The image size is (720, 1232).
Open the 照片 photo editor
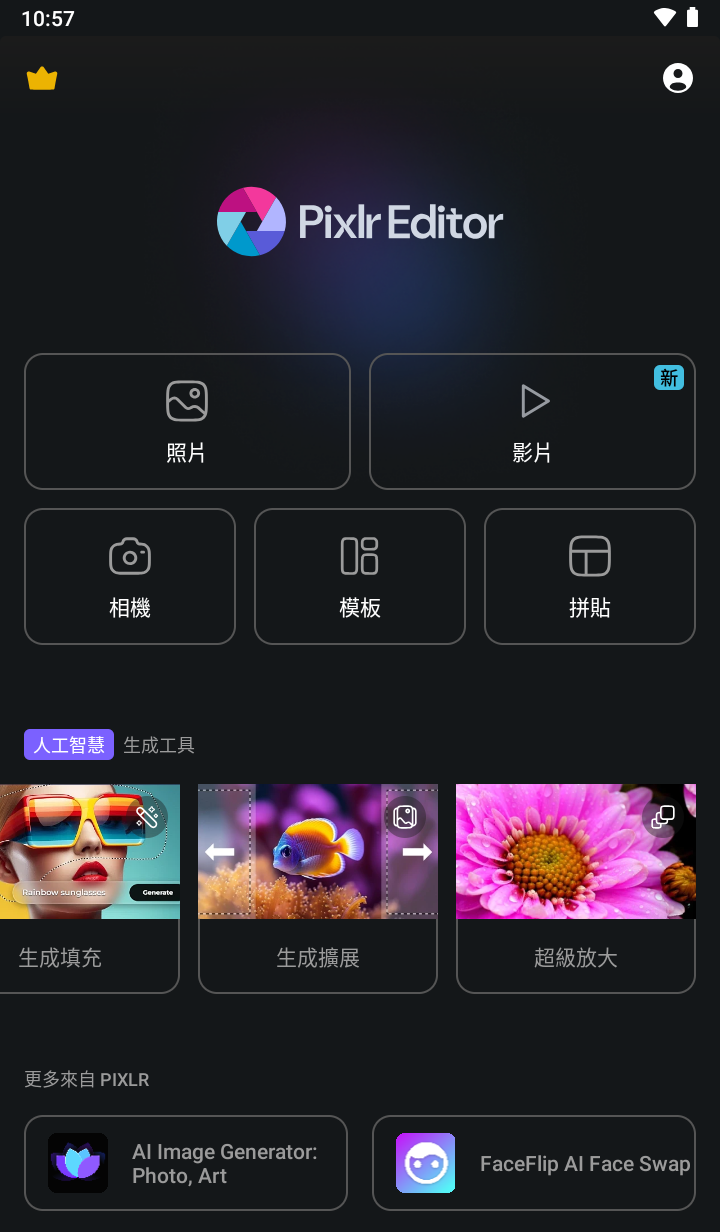click(187, 420)
